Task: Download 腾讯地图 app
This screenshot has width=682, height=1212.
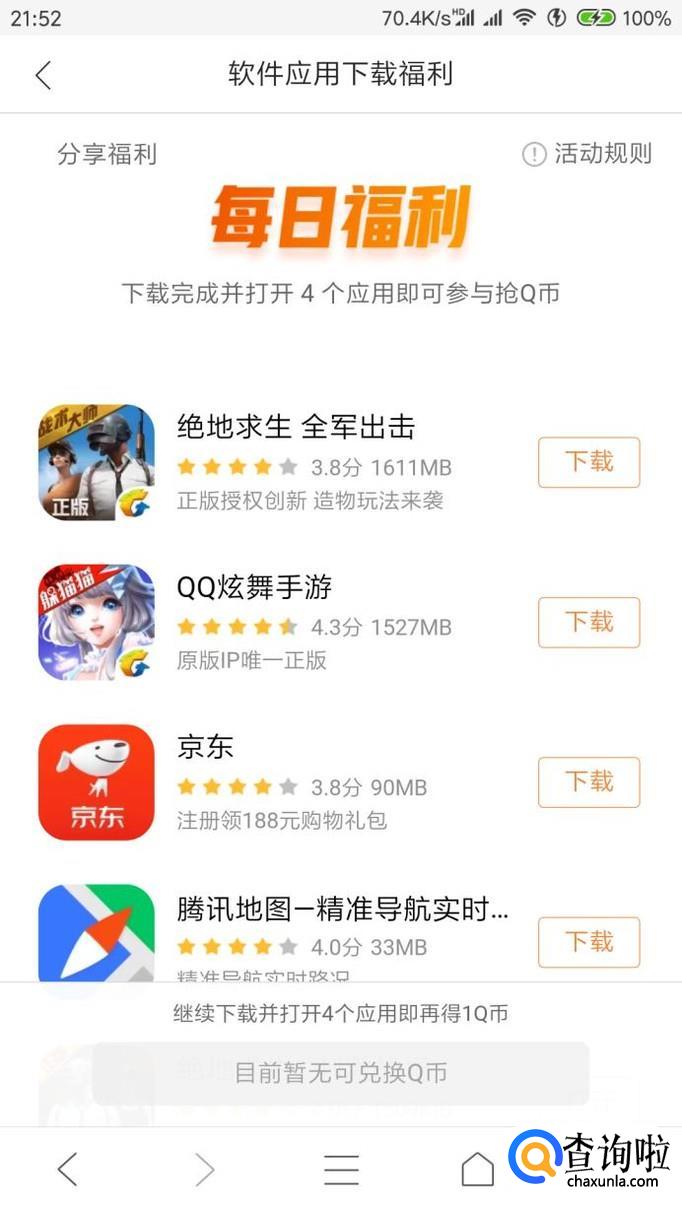Action: click(588, 942)
